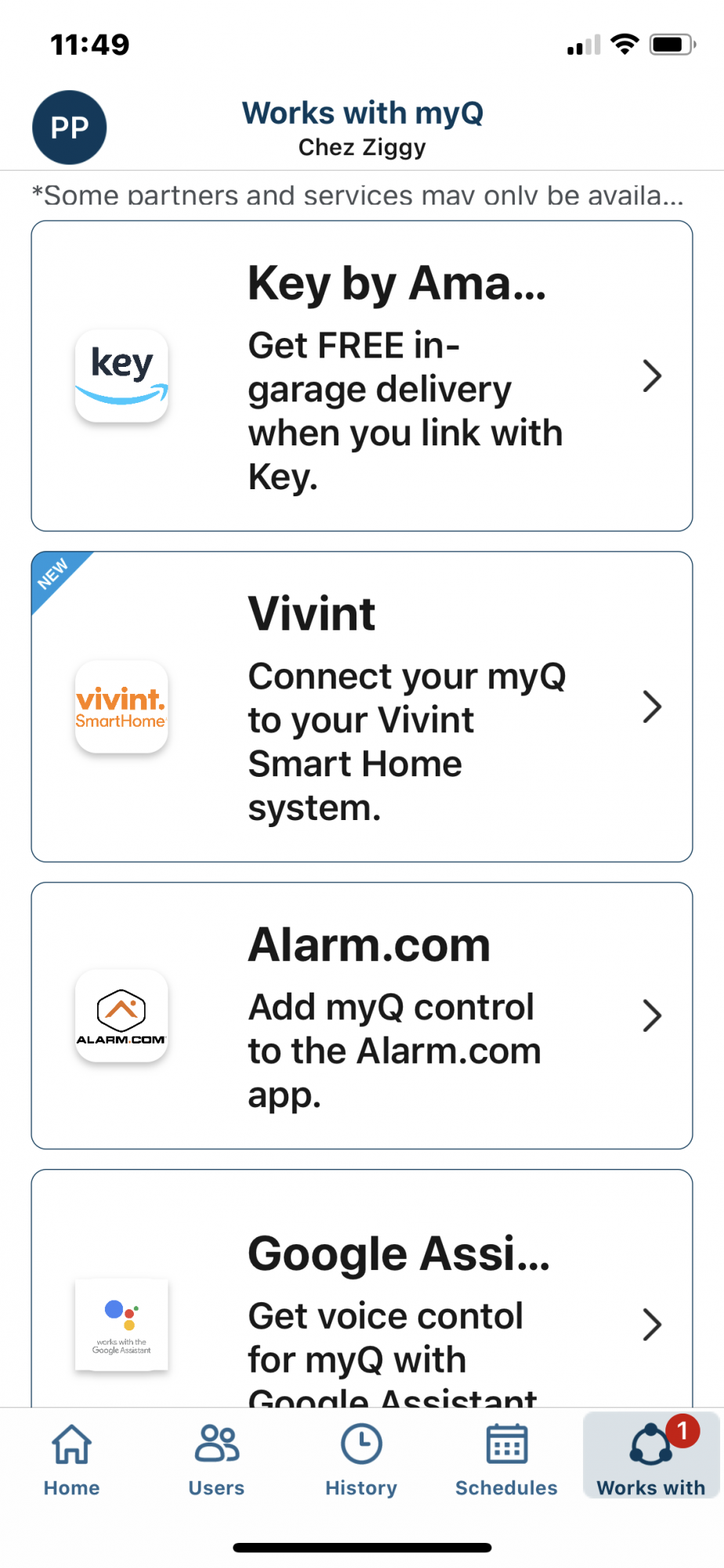
Task: Open the Key by Amazon partner card
Action: click(362, 376)
